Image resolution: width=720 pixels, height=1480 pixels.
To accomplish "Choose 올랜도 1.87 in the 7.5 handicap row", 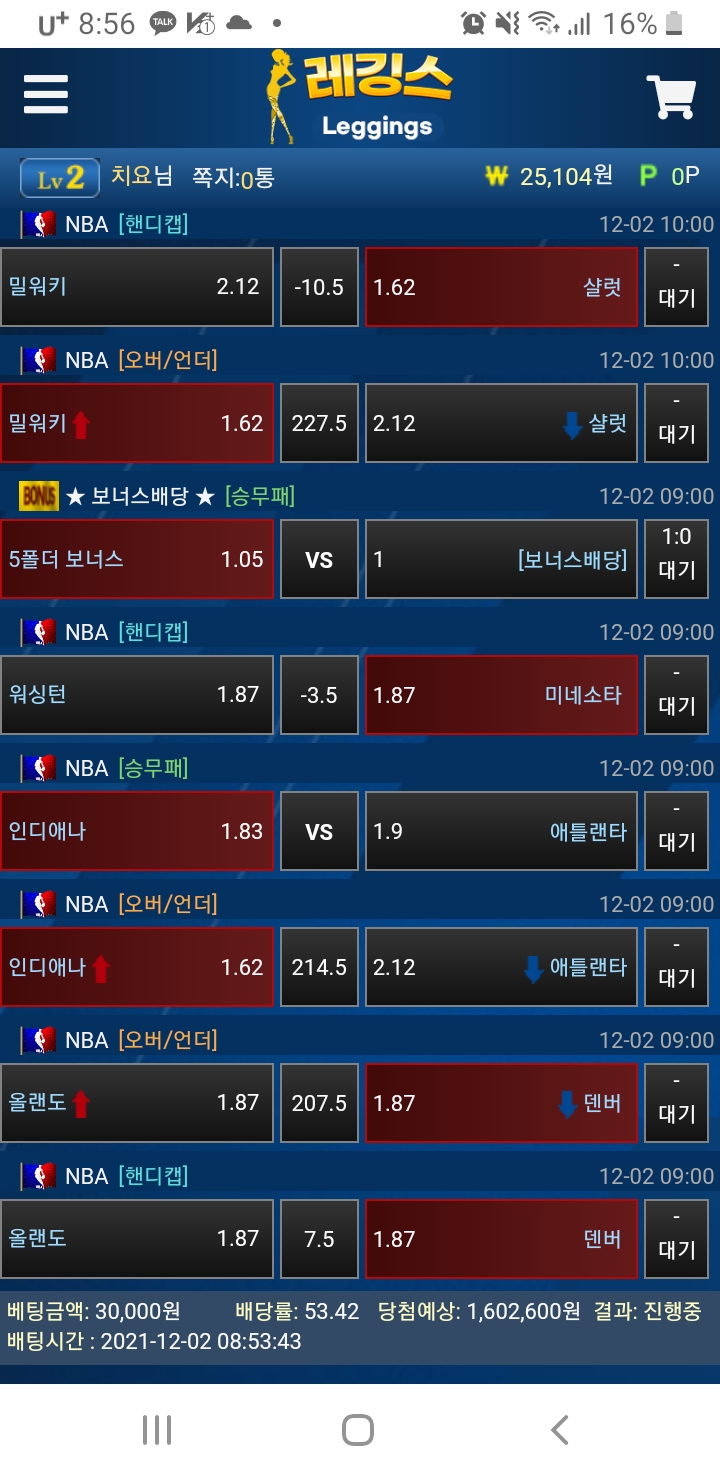I will coord(136,1239).
